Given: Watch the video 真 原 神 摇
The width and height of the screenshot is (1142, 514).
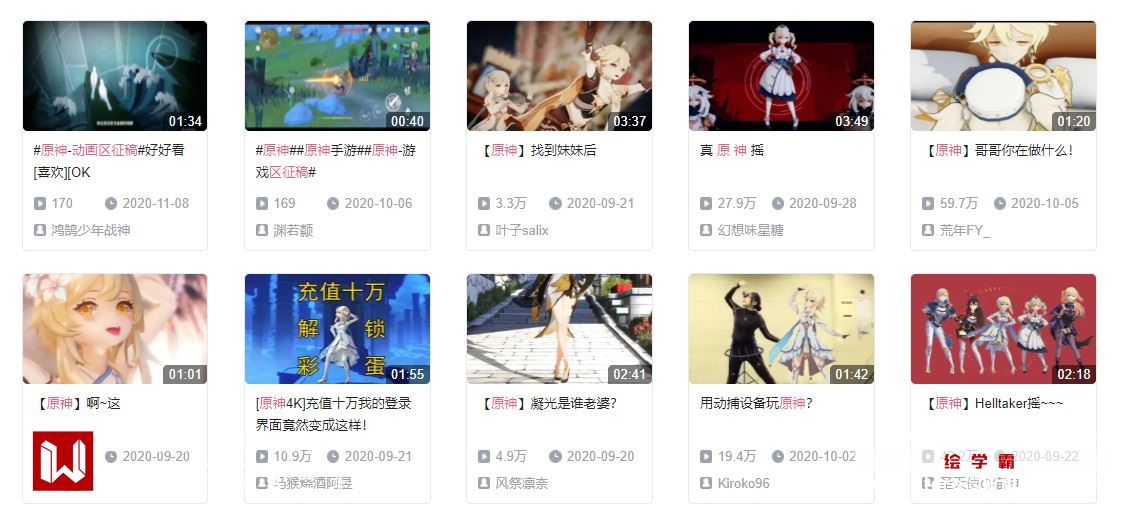Looking at the screenshot, I should pos(781,76).
